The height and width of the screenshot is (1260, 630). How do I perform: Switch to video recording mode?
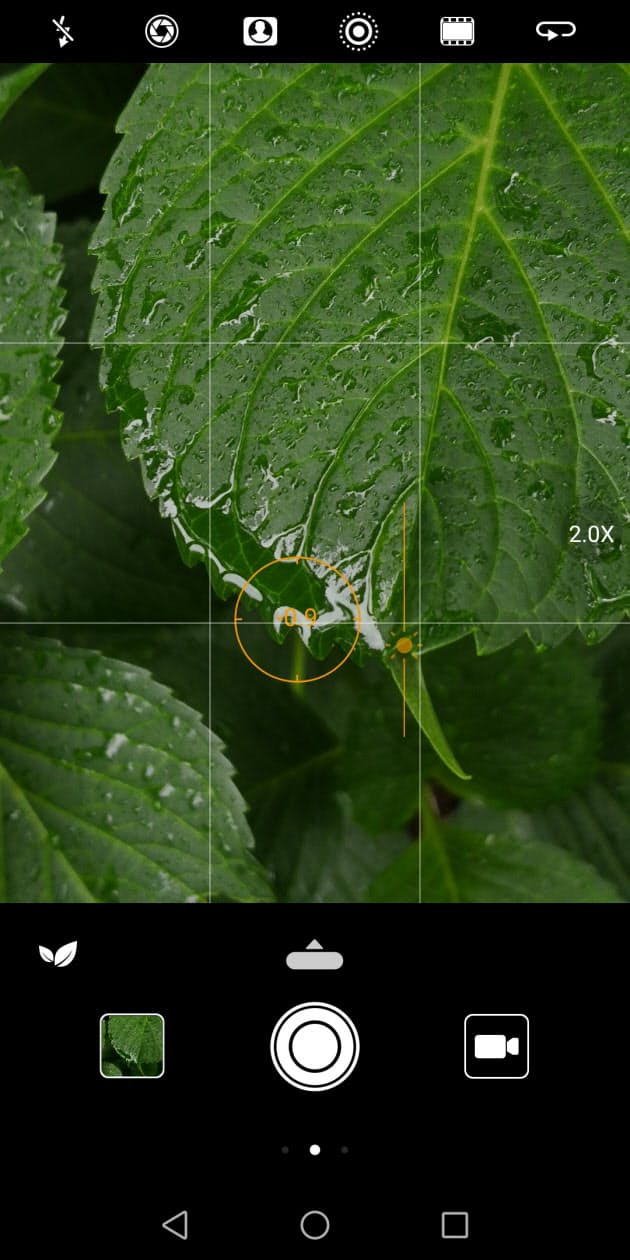tap(497, 1046)
